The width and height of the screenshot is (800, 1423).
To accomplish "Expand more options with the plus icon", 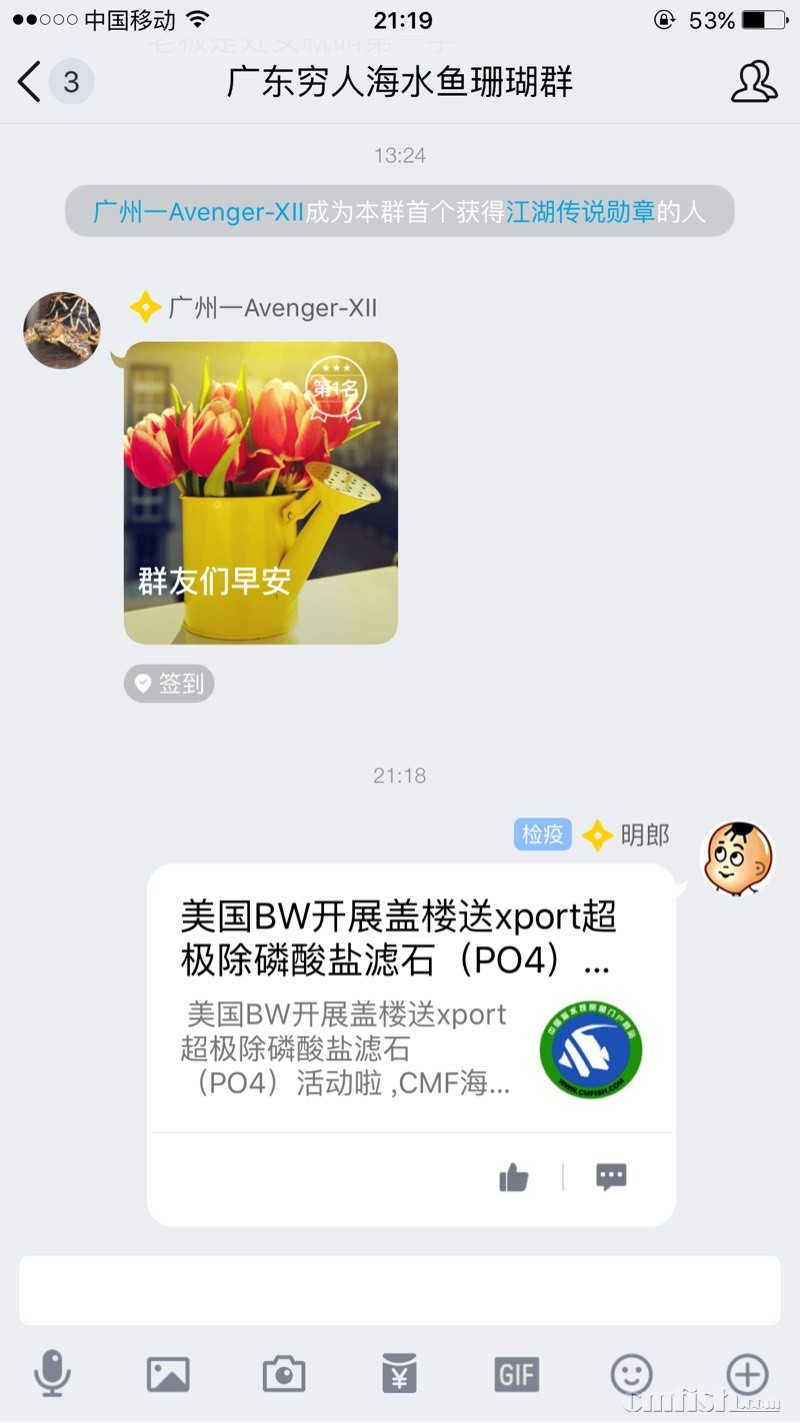I will (747, 1373).
